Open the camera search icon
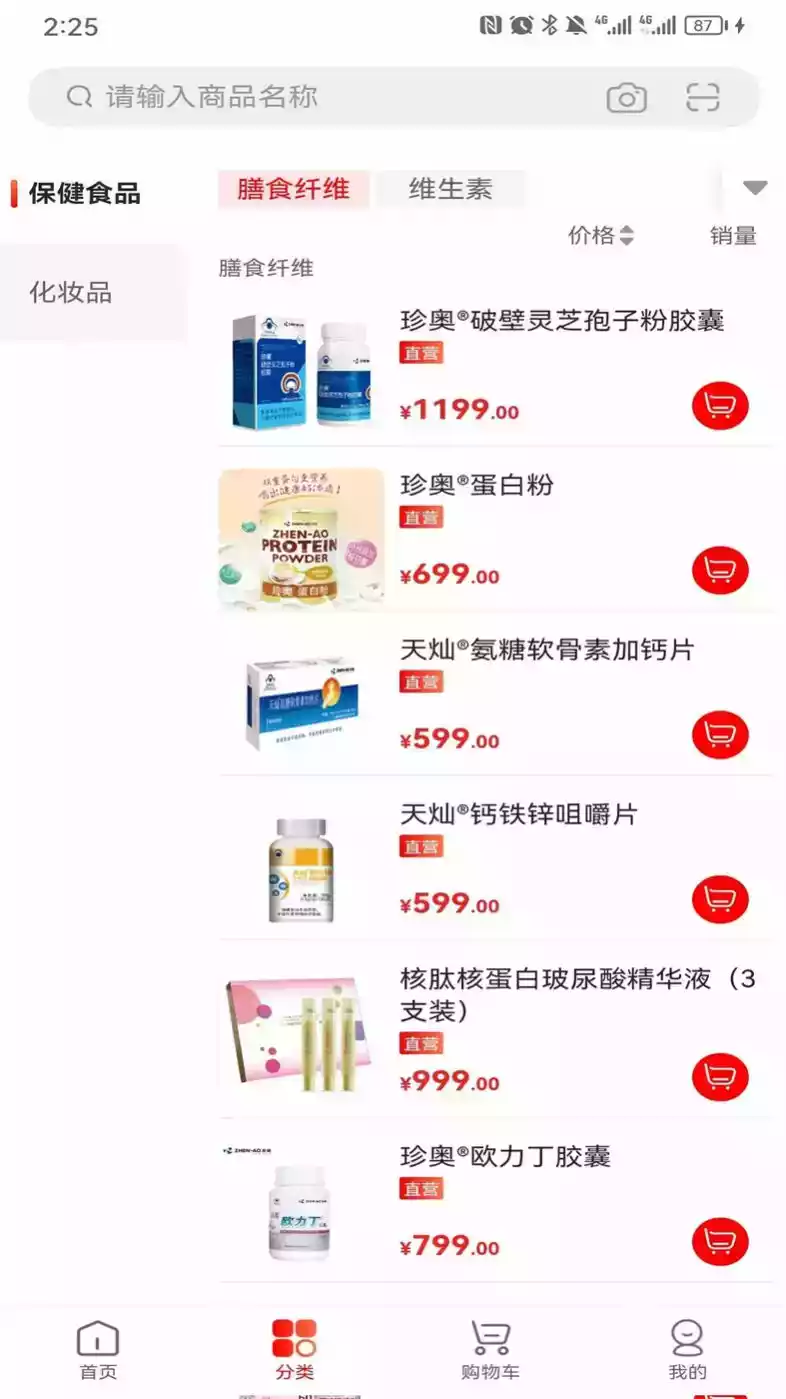786x1399 pixels. click(x=626, y=97)
